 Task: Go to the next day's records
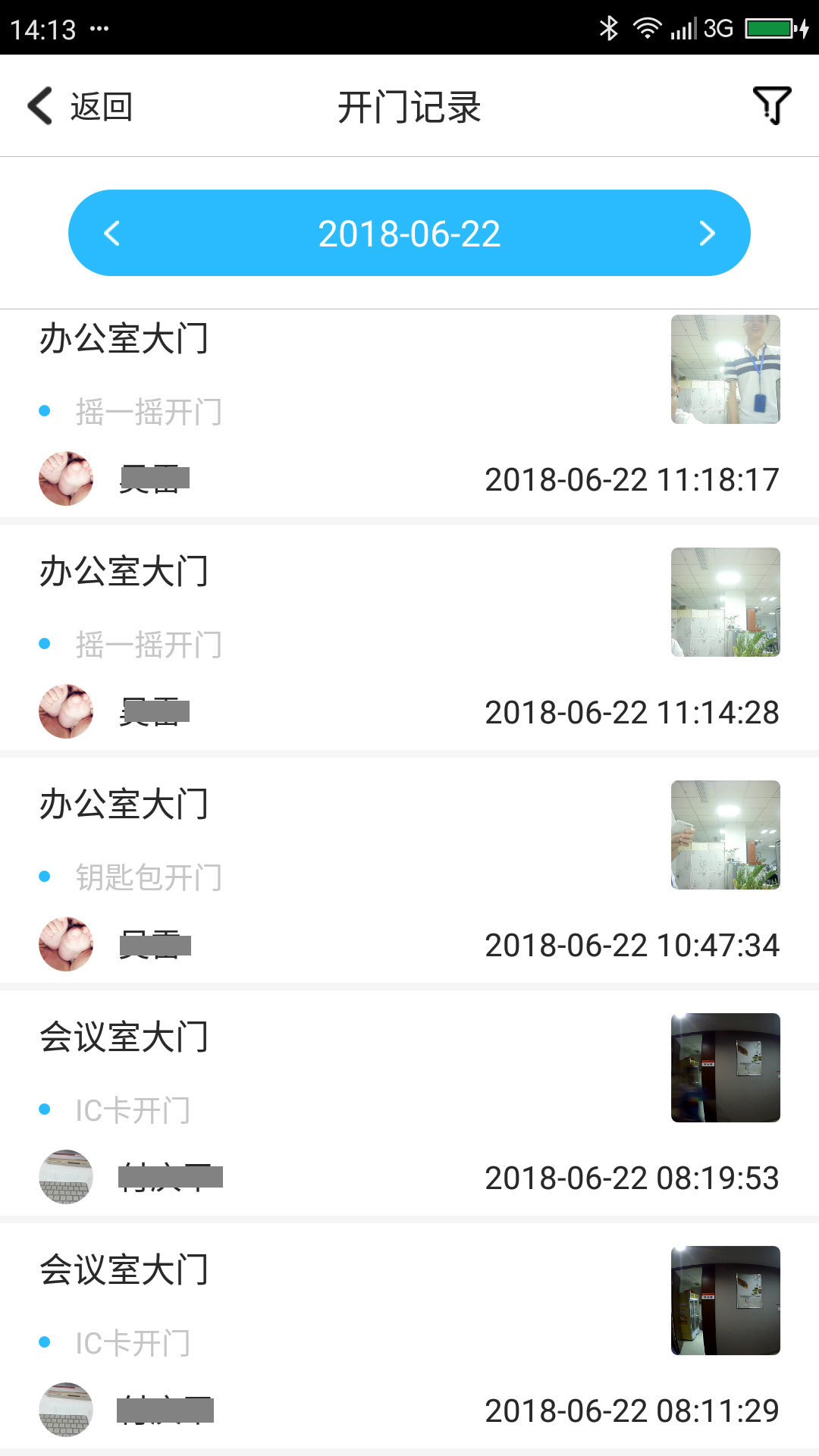(x=707, y=233)
